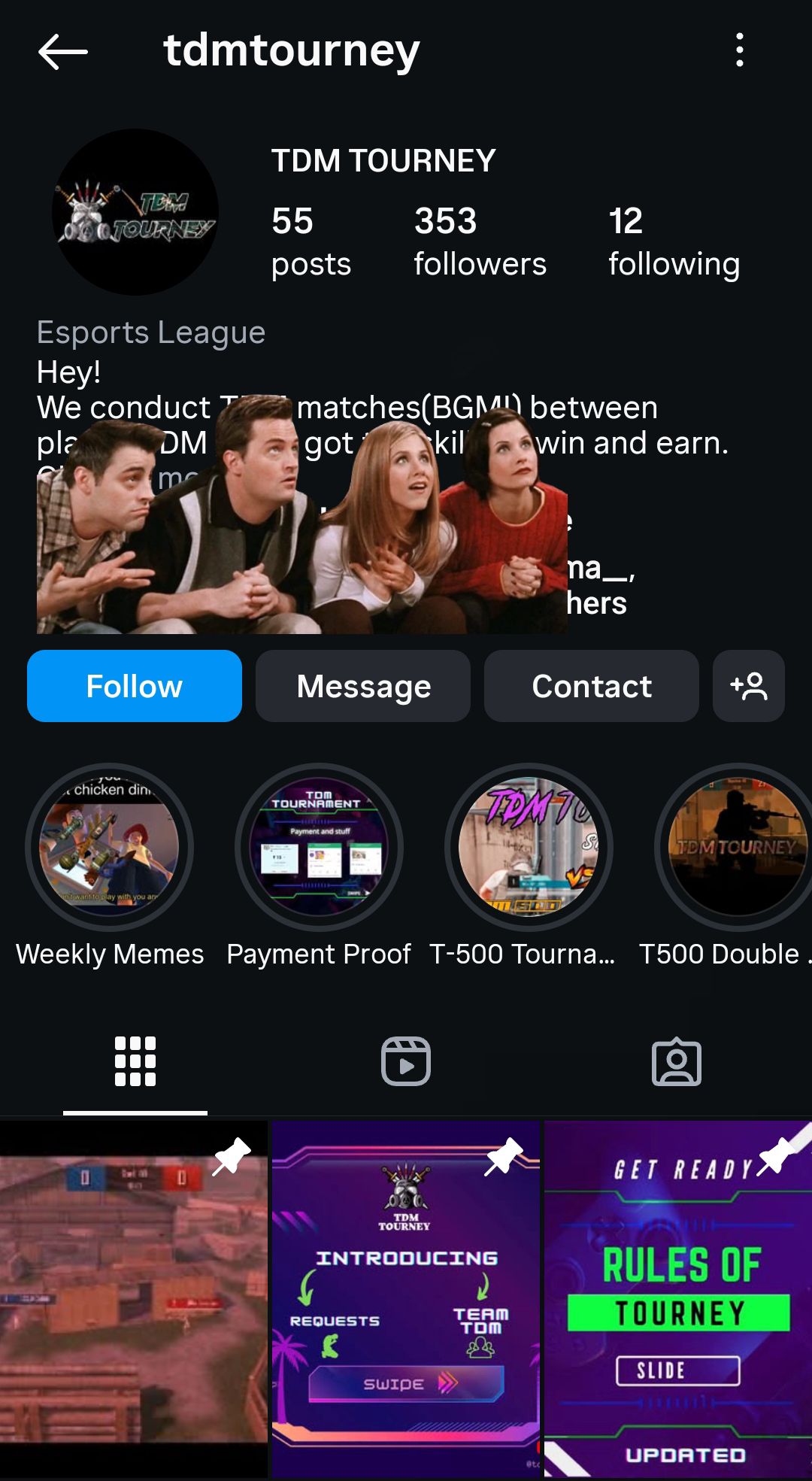Viewport: 812px width, 1481px height.
Task: Open the pinned Rules of Tourney post
Action: point(678,1299)
